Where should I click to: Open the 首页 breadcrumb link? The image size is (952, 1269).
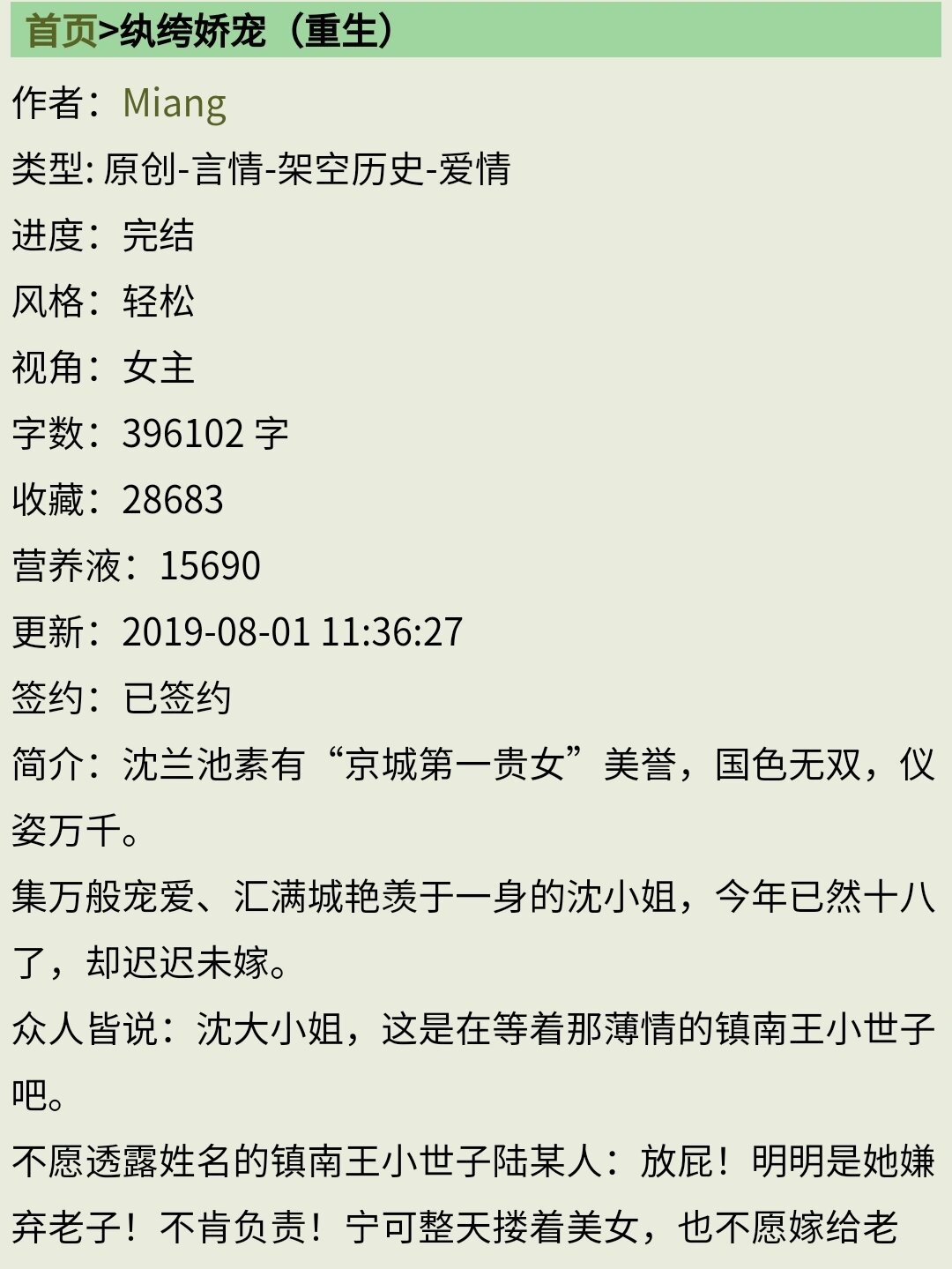61,31
